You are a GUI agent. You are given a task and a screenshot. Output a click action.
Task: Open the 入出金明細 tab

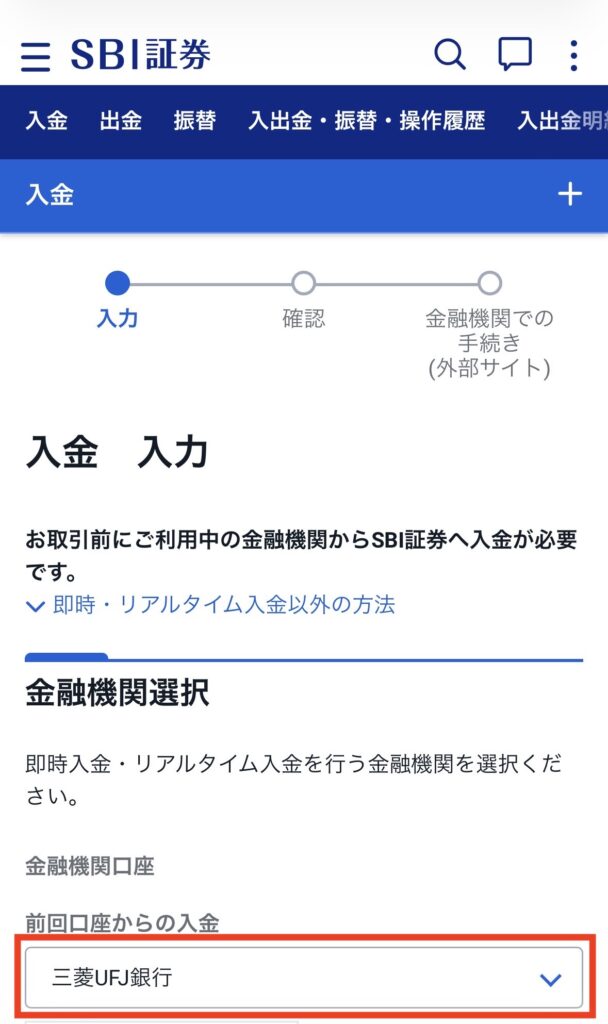(x=561, y=121)
